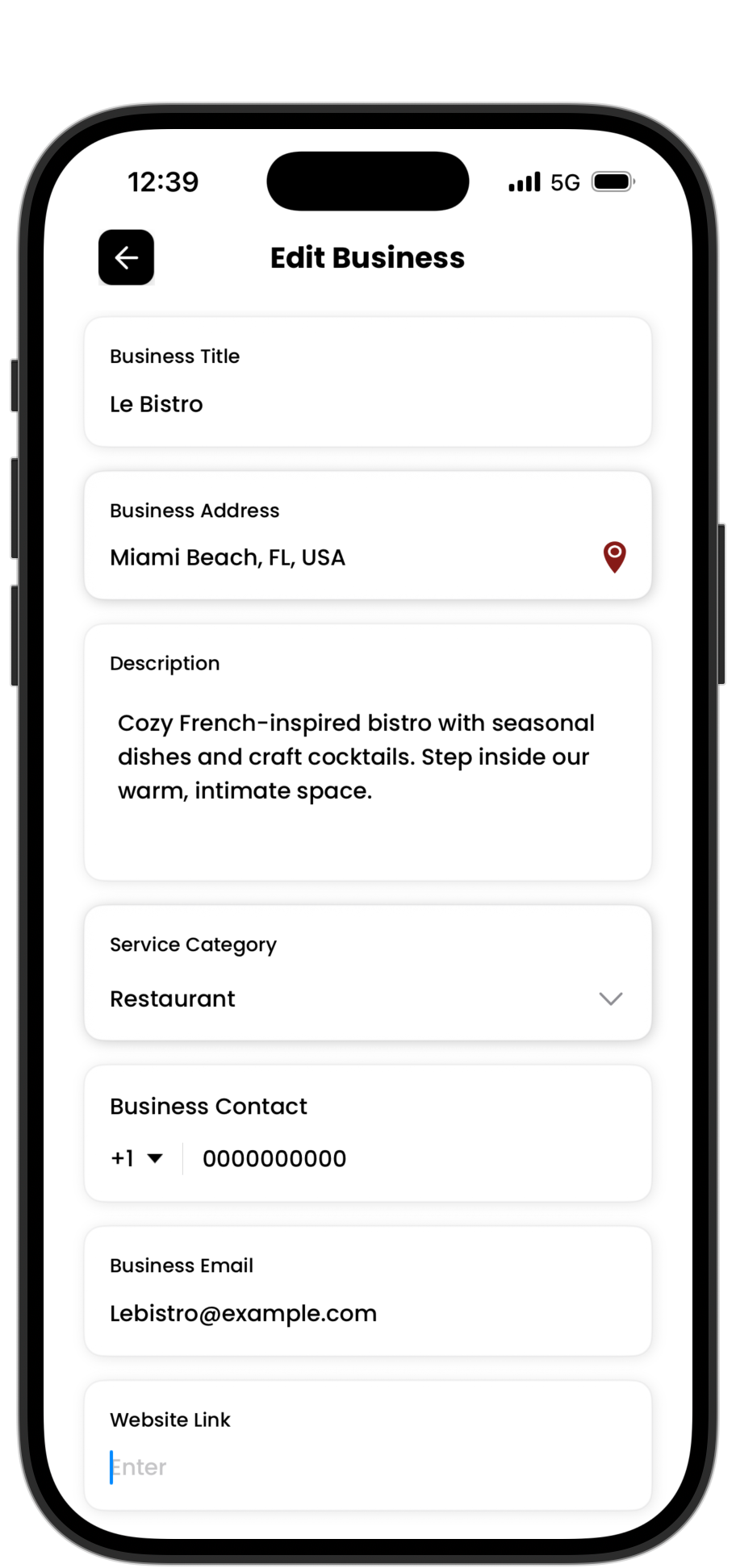Tap the Business Contact section header
The image size is (736, 1568).
(208, 1106)
